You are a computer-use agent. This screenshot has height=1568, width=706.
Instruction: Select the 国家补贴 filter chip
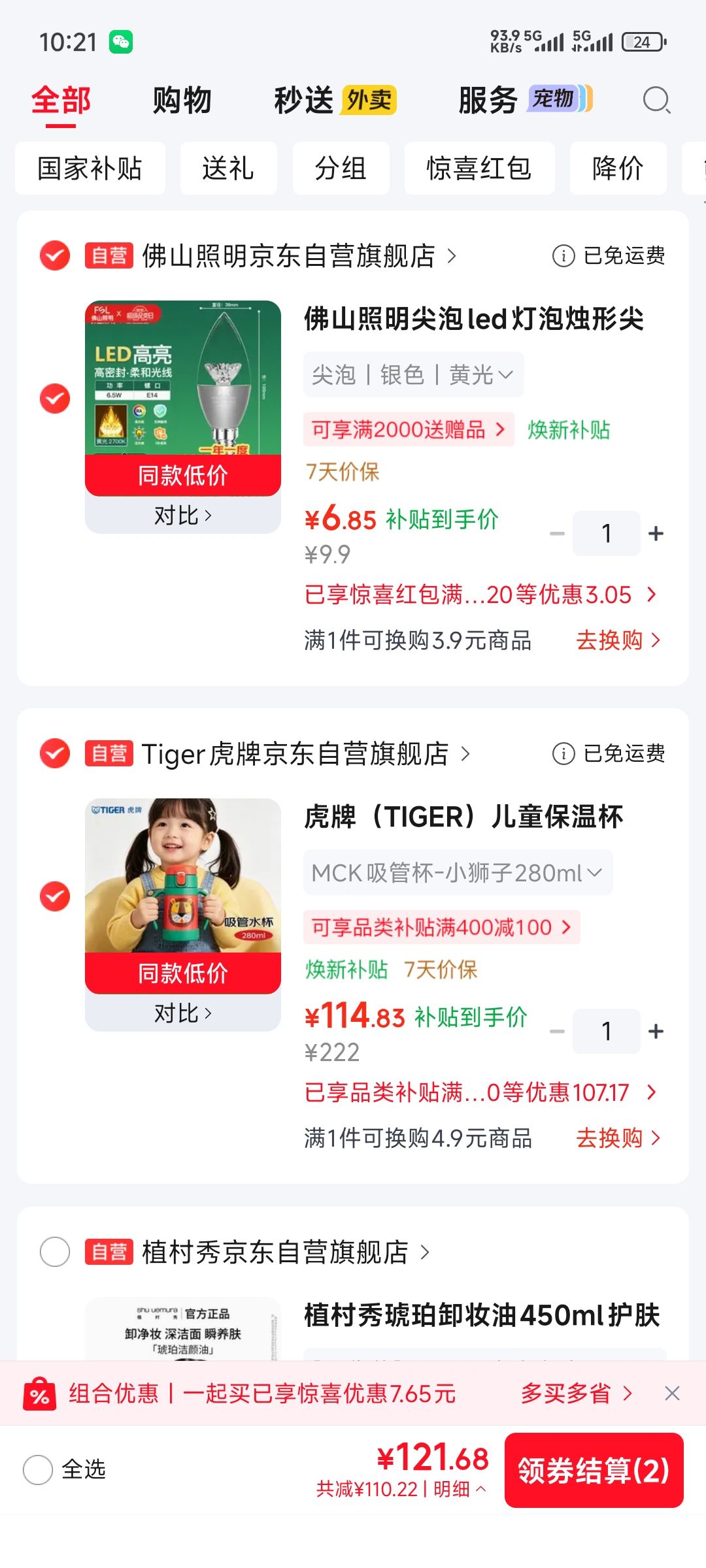click(90, 169)
